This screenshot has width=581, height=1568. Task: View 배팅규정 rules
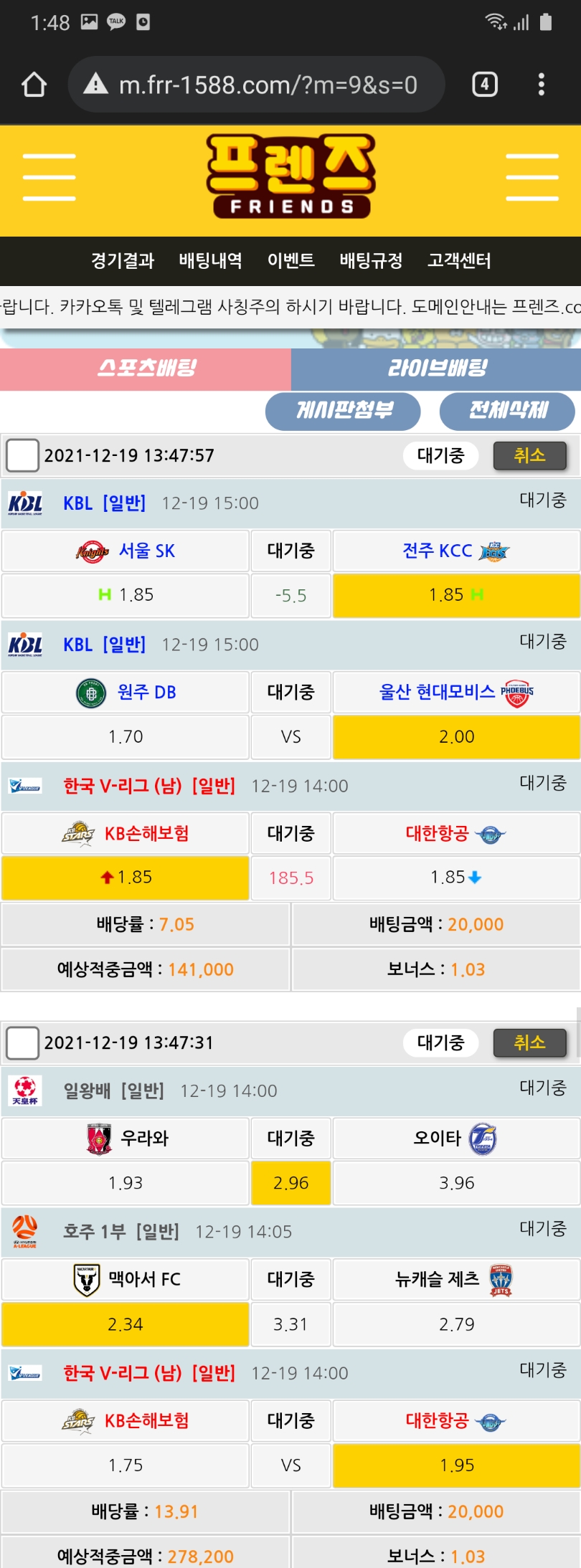pyautogui.click(x=371, y=260)
